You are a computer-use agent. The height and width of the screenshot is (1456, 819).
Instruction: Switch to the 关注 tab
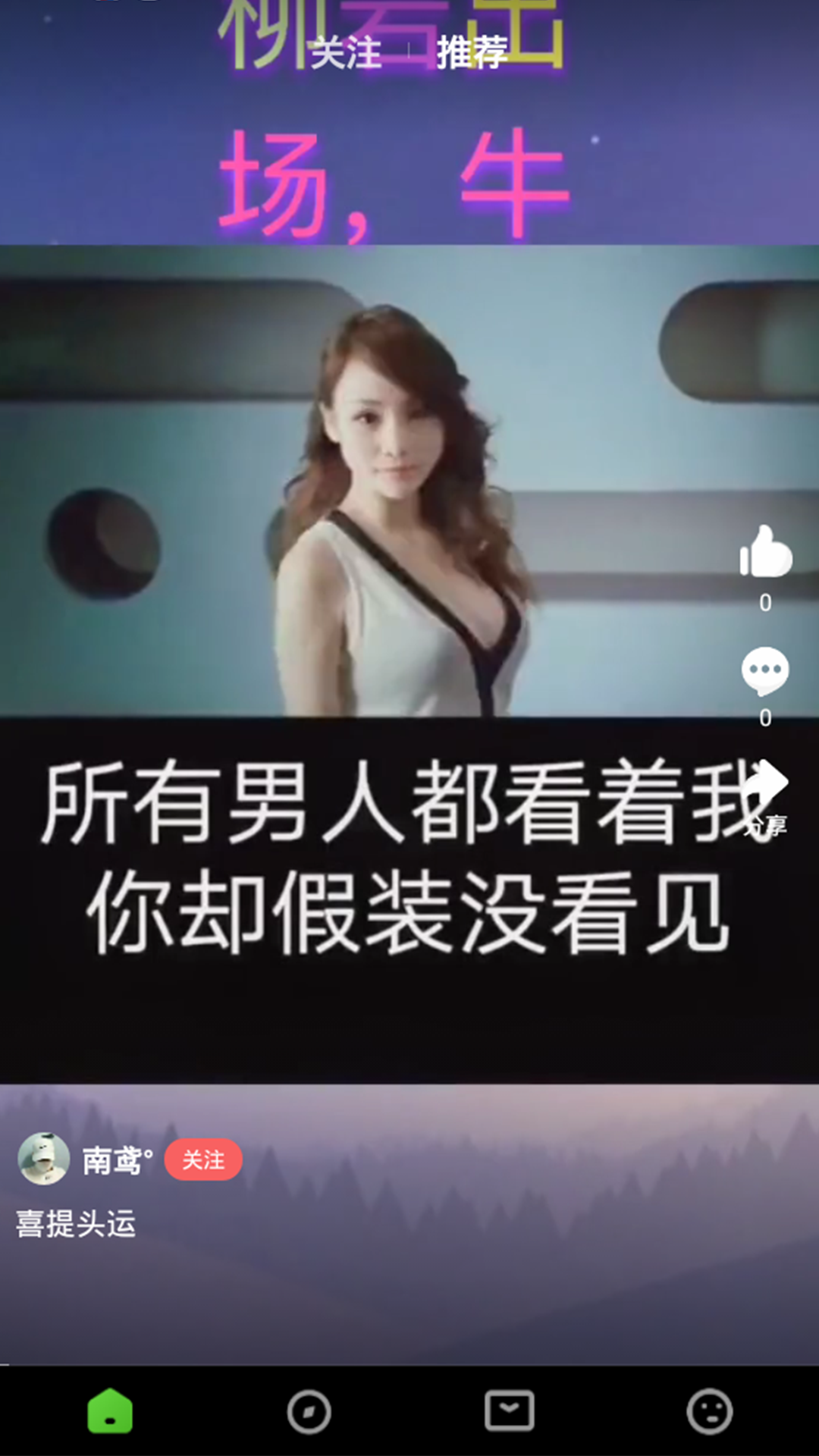pyautogui.click(x=346, y=53)
